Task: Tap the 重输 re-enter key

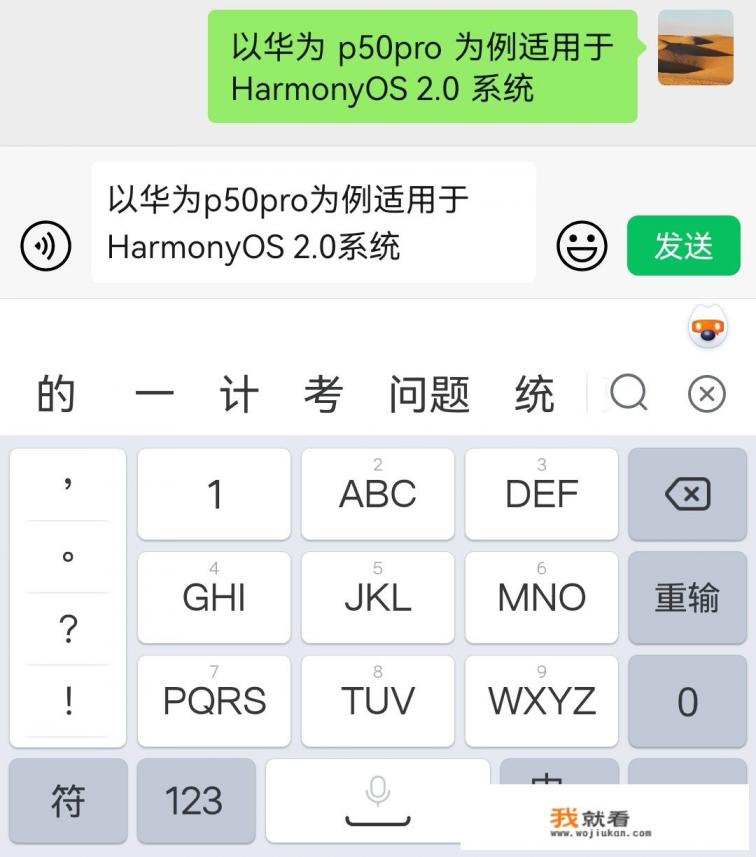Action: tap(687, 598)
